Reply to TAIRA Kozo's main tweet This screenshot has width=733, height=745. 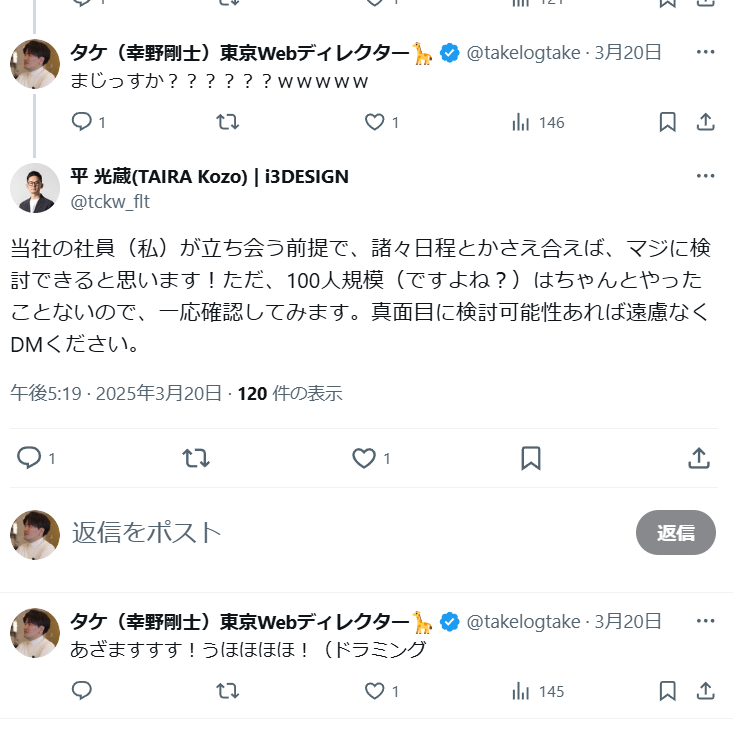tap(30, 458)
